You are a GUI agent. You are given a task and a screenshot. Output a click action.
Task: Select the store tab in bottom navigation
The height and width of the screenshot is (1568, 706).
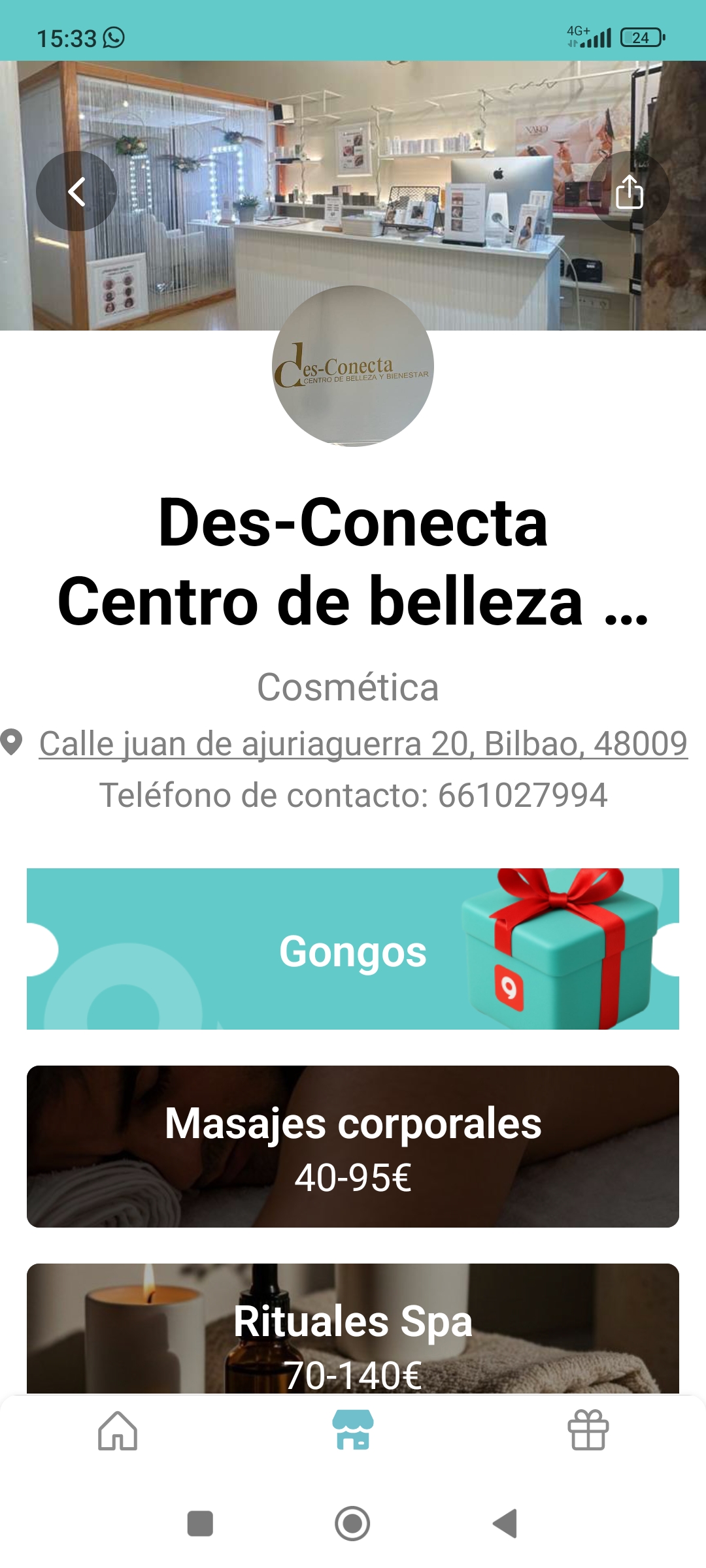[353, 1431]
